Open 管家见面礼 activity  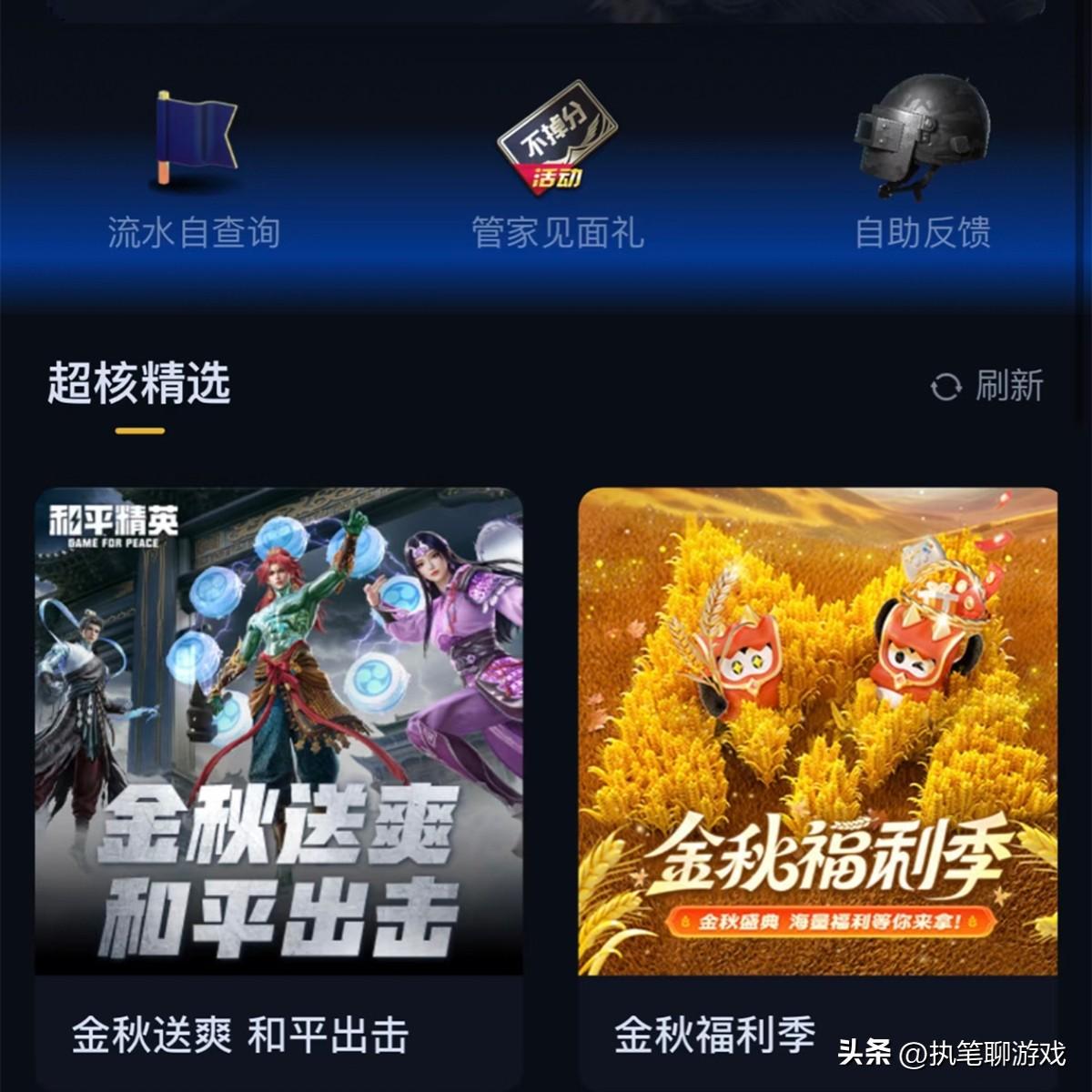[557, 173]
